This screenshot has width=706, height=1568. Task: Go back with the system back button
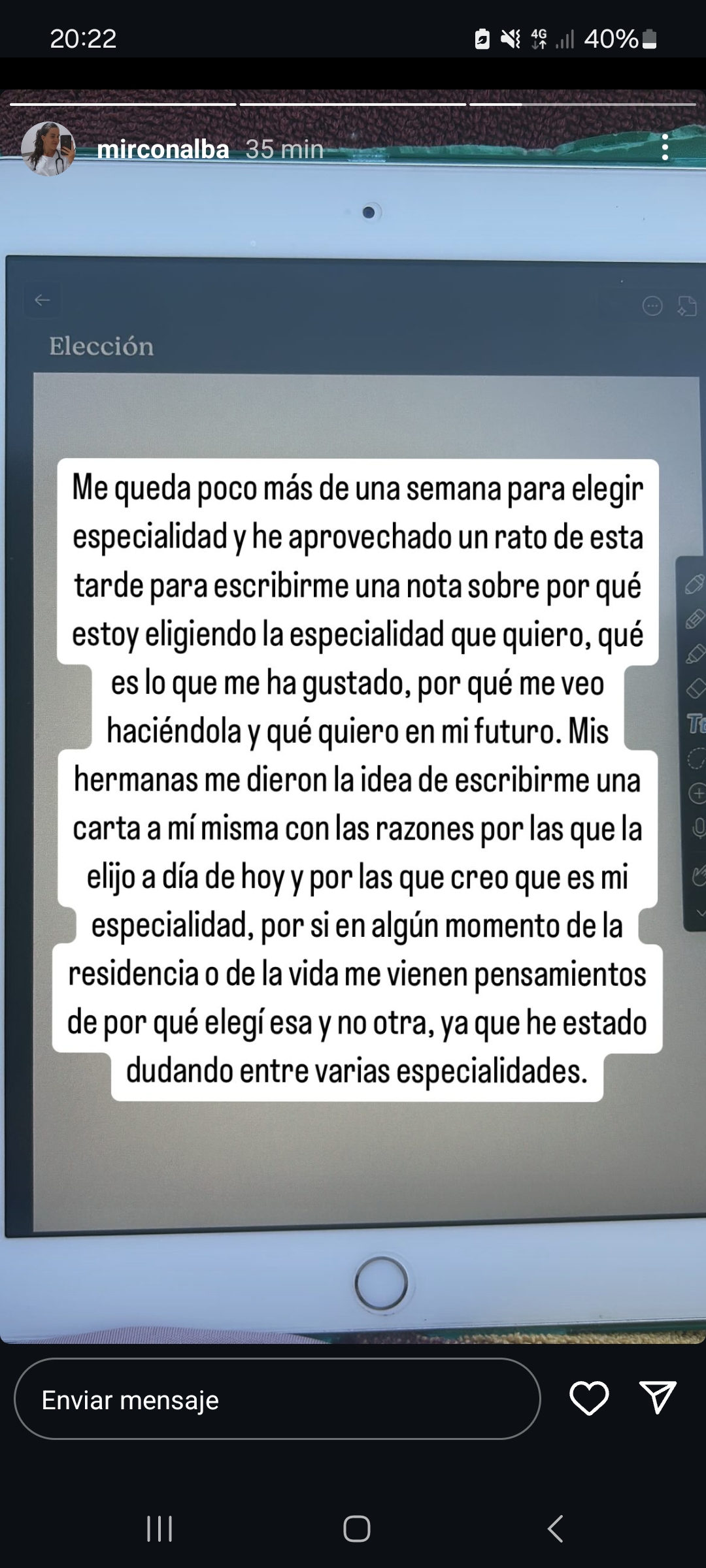pyautogui.click(x=555, y=1529)
